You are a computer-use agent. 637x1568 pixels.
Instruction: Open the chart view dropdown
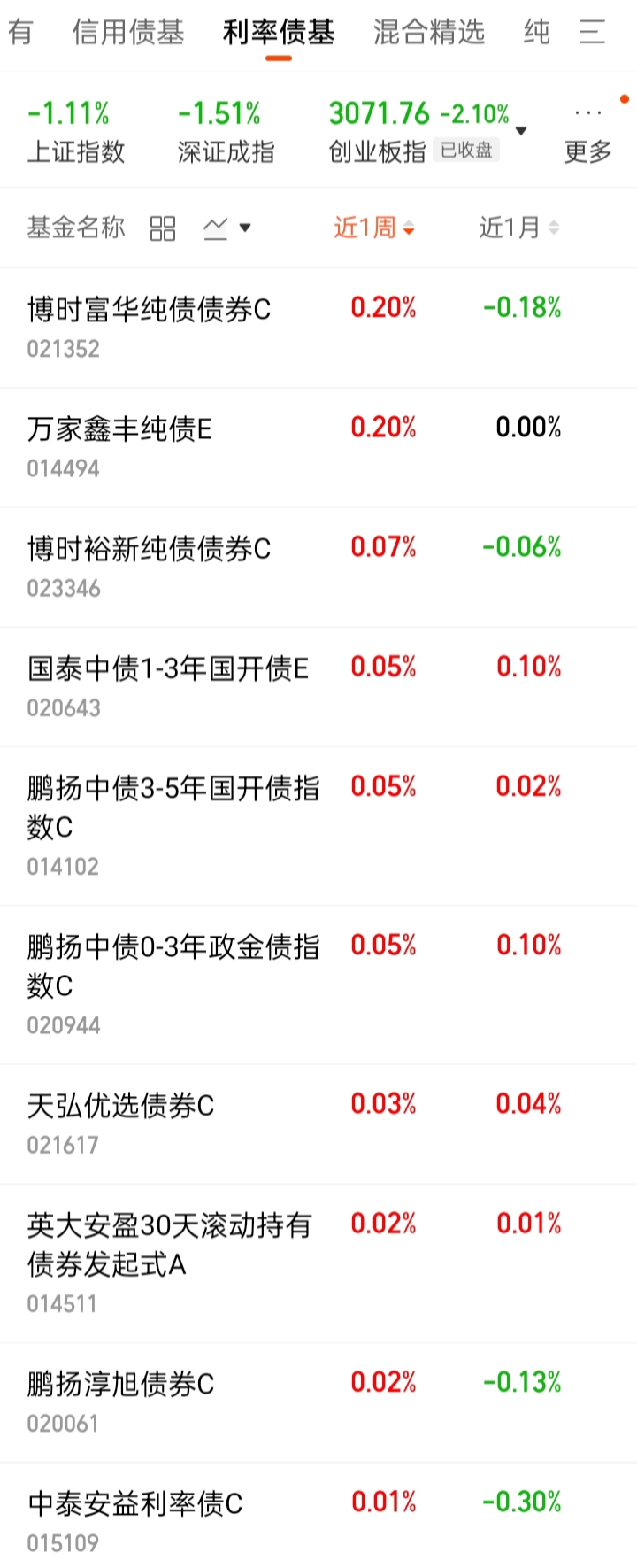(226, 228)
